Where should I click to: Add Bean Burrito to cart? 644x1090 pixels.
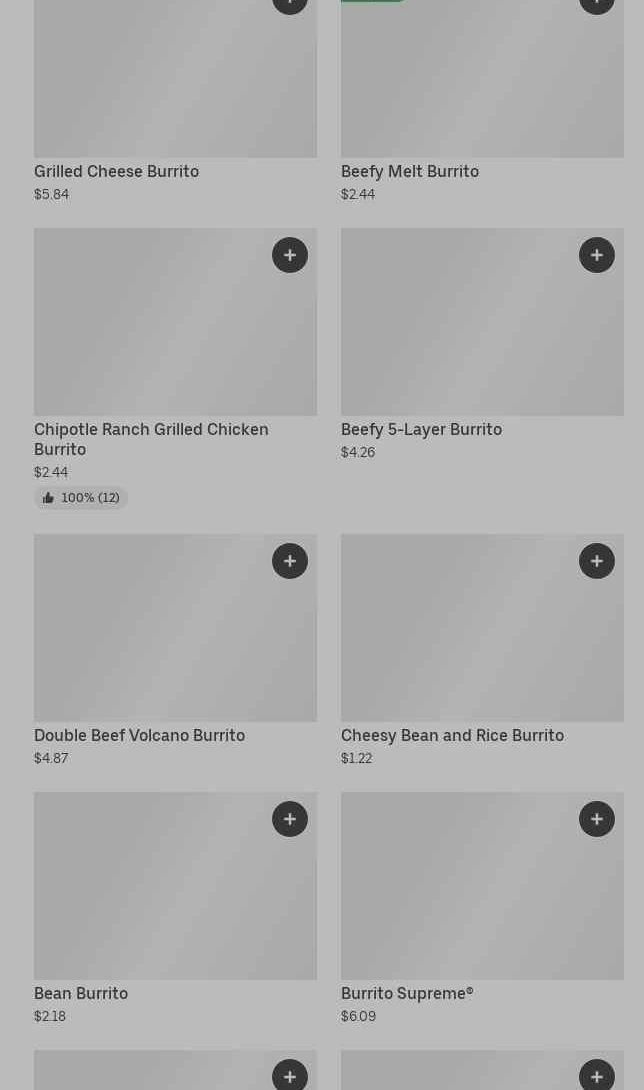pos(290,819)
